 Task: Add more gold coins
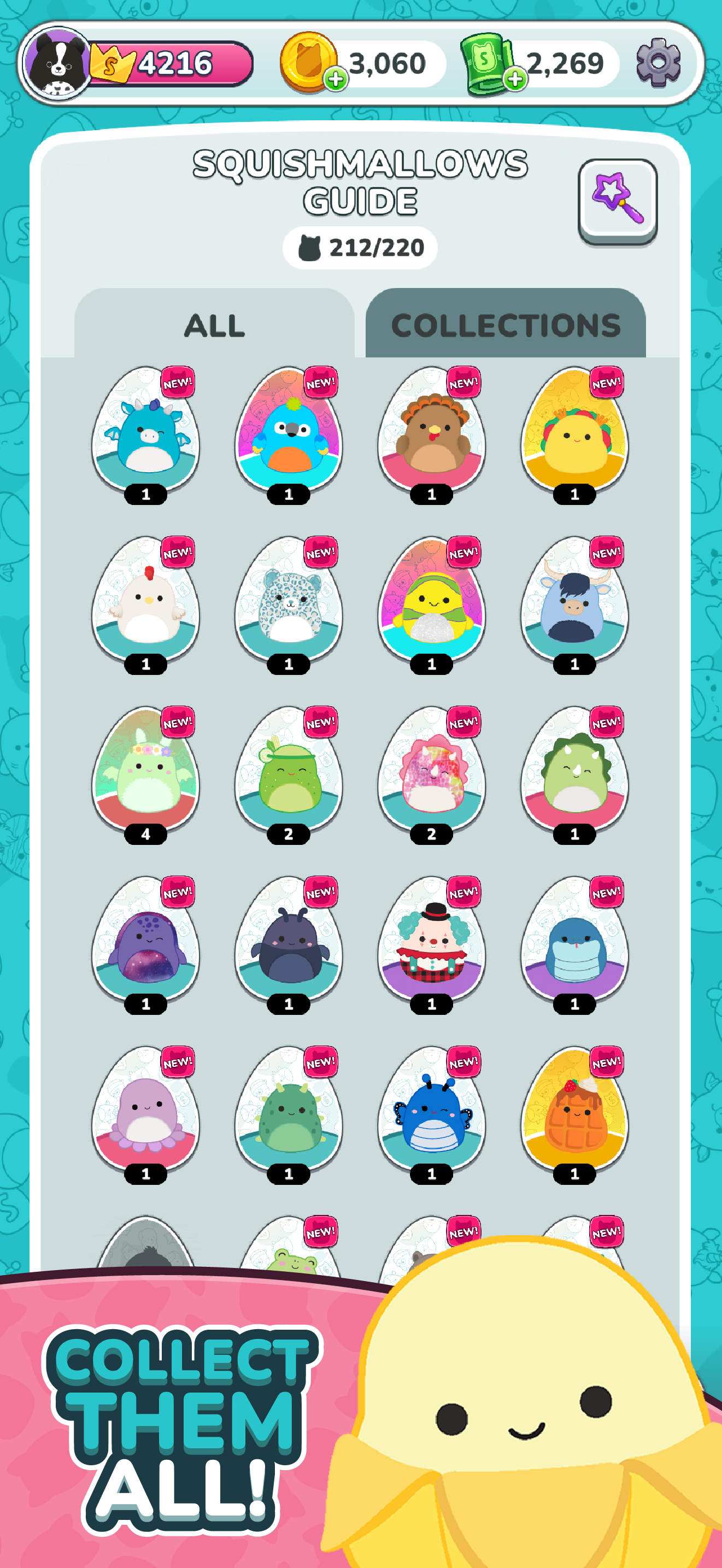click(x=336, y=79)
